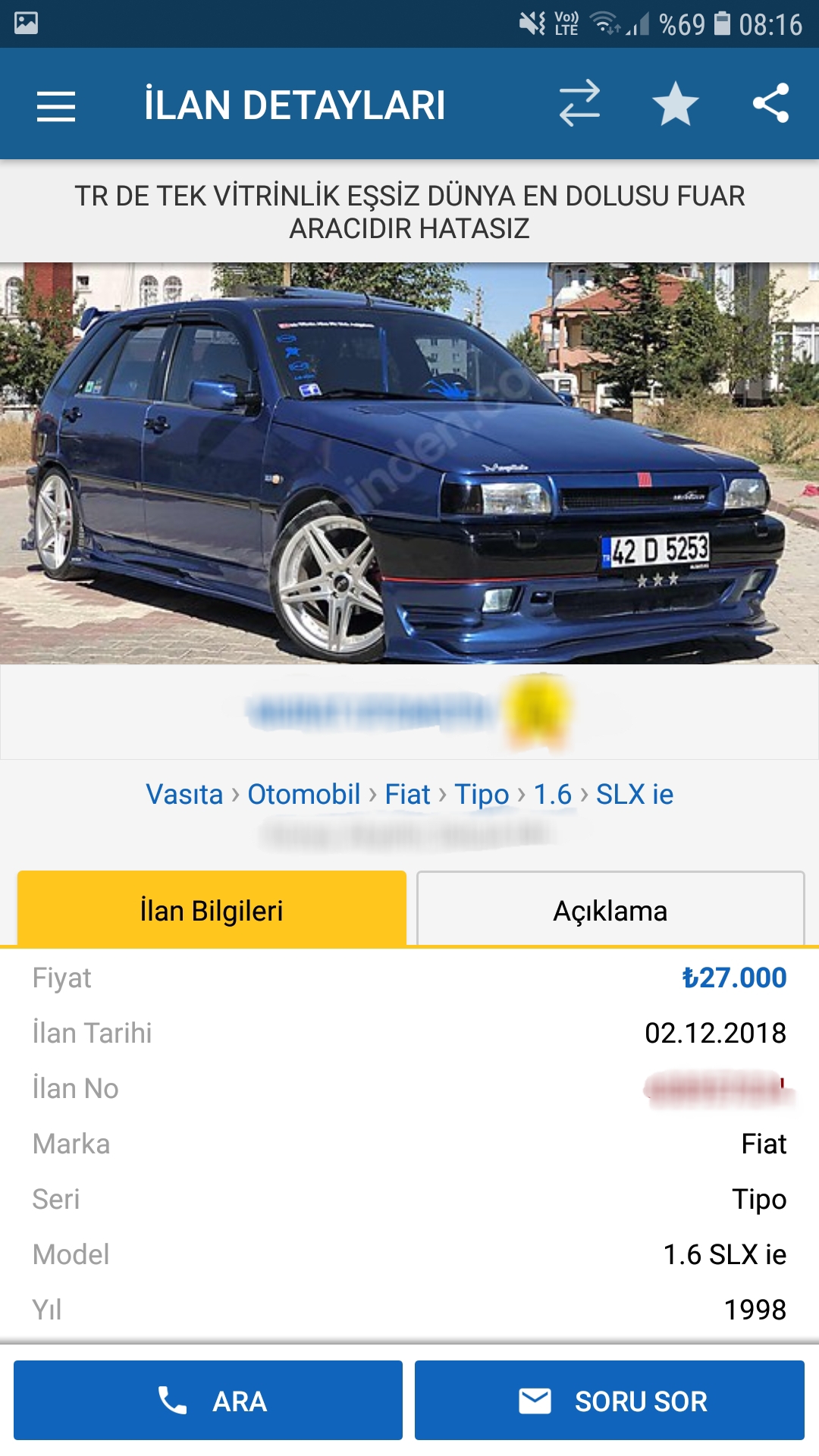Select the 1.6 breadcrumb link
819x1456 pixels.
552,794
